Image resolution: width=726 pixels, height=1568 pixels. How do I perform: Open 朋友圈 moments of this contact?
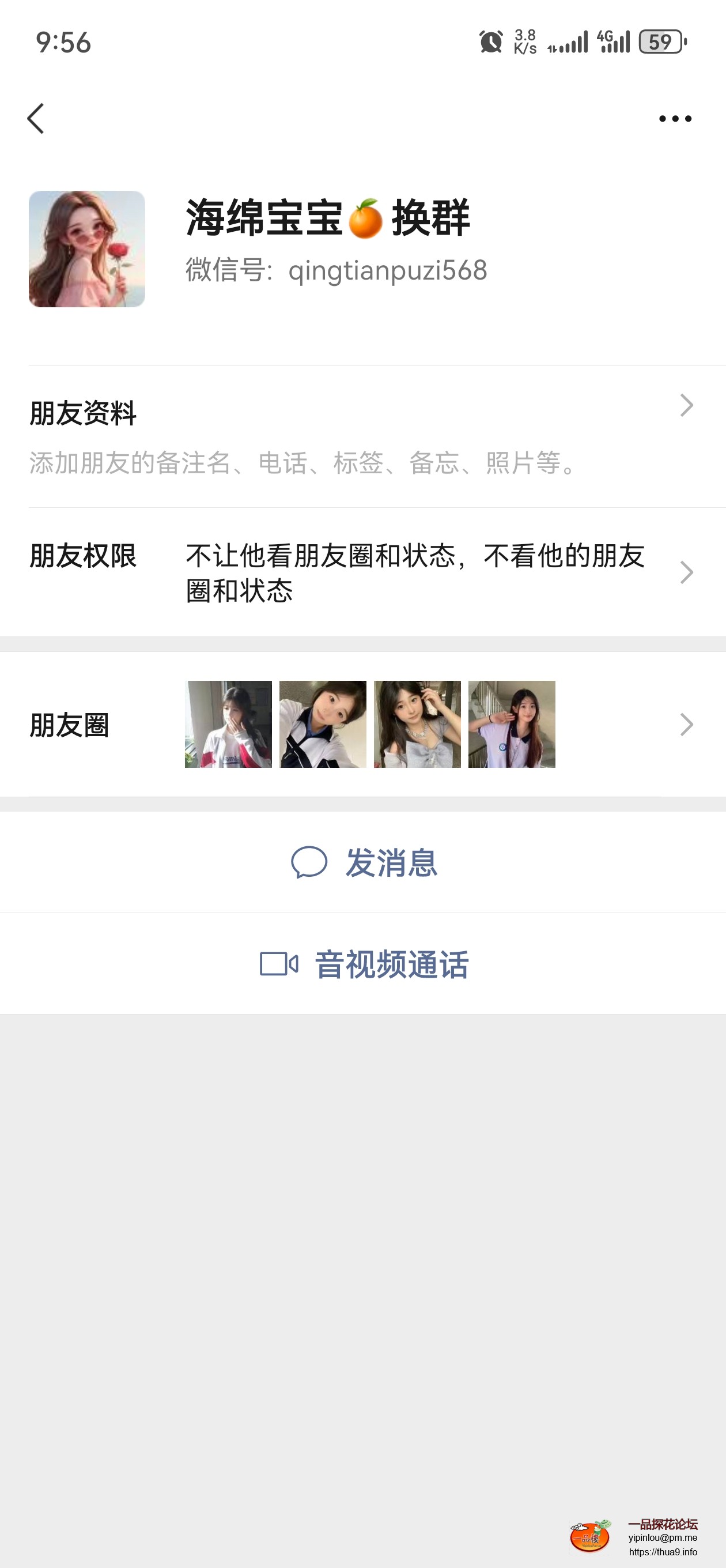[362, 725]
